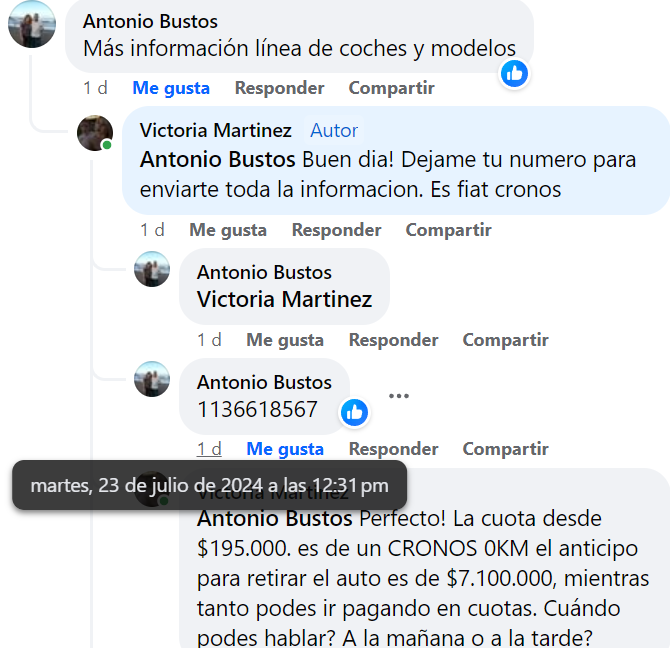670x648 pixels.
Task: Open Victoria Martinez profile from her author name
Action: 216,131
